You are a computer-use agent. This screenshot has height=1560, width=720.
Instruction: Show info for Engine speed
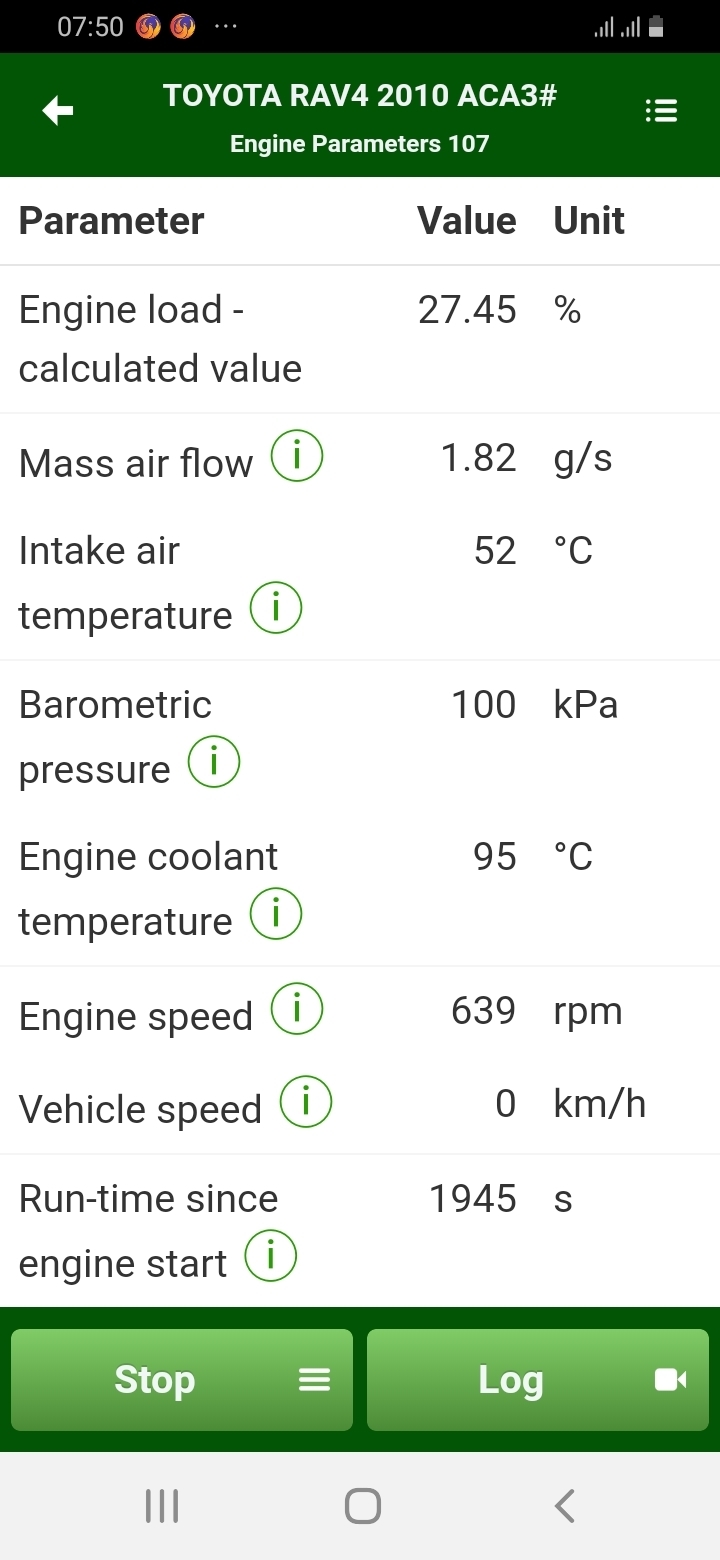[x=296, y=1011]
